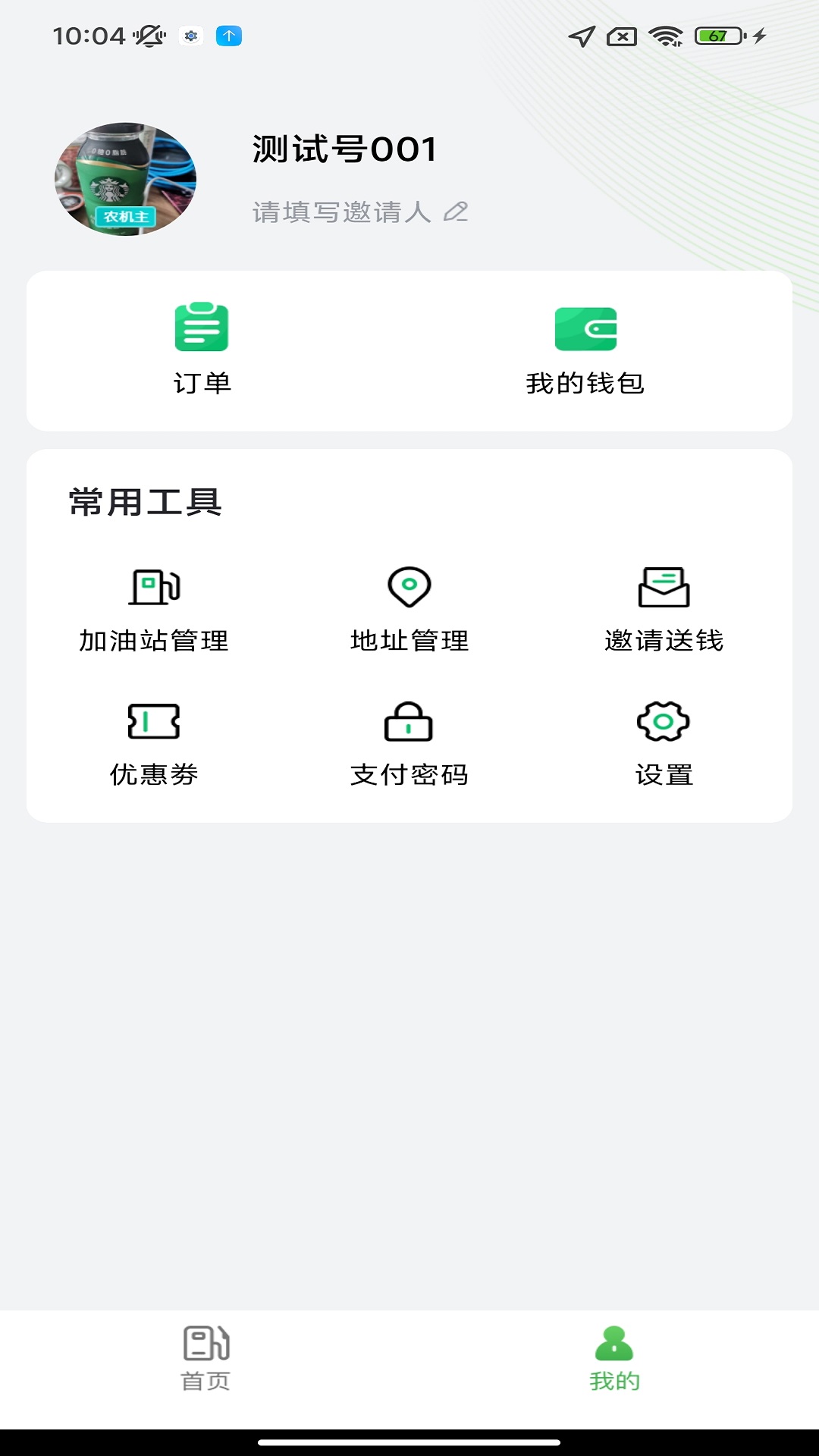Switch to the 首页 home tab
The height and width of the screenshot is (1456, 819).
pyautogui.click(x=206, y=1358)
